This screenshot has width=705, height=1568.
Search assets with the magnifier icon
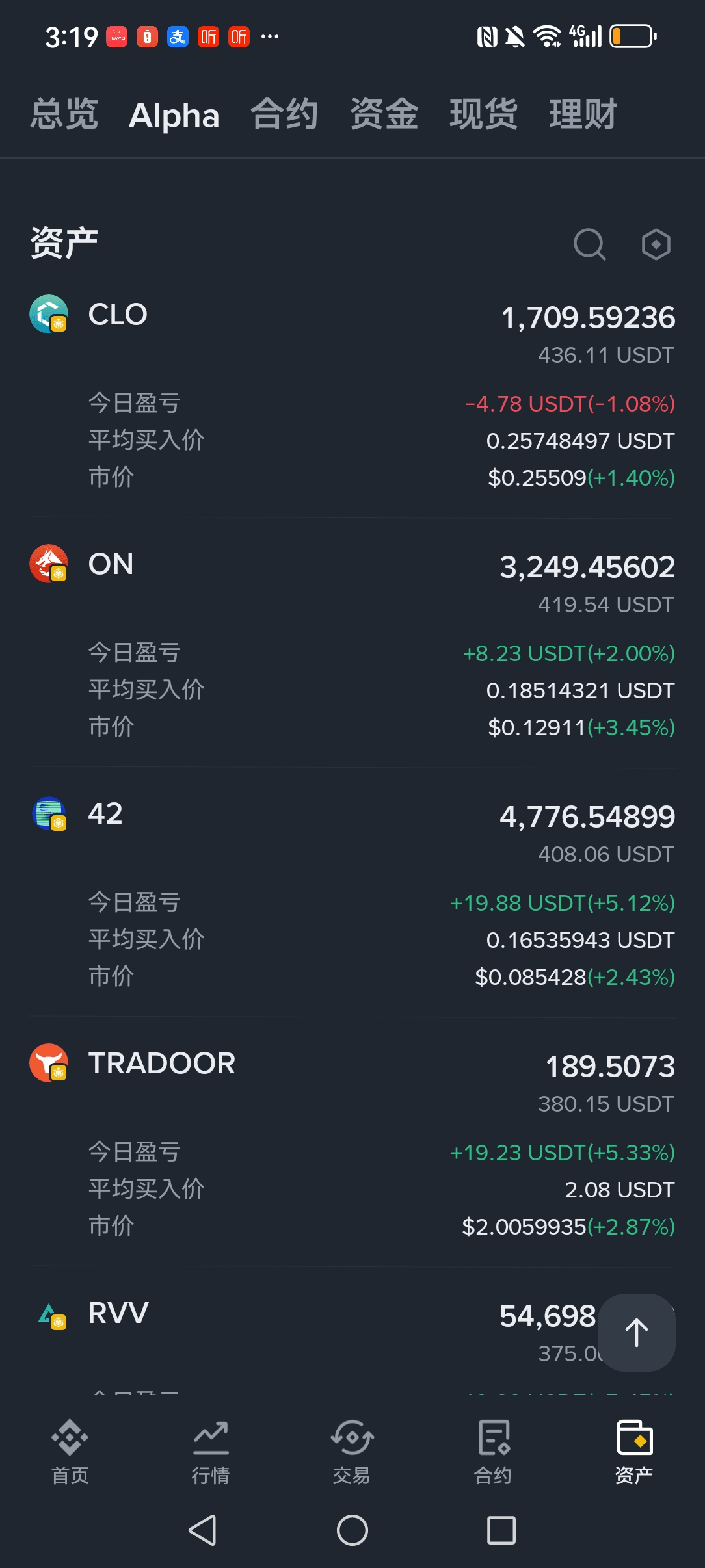click(589, 244)
